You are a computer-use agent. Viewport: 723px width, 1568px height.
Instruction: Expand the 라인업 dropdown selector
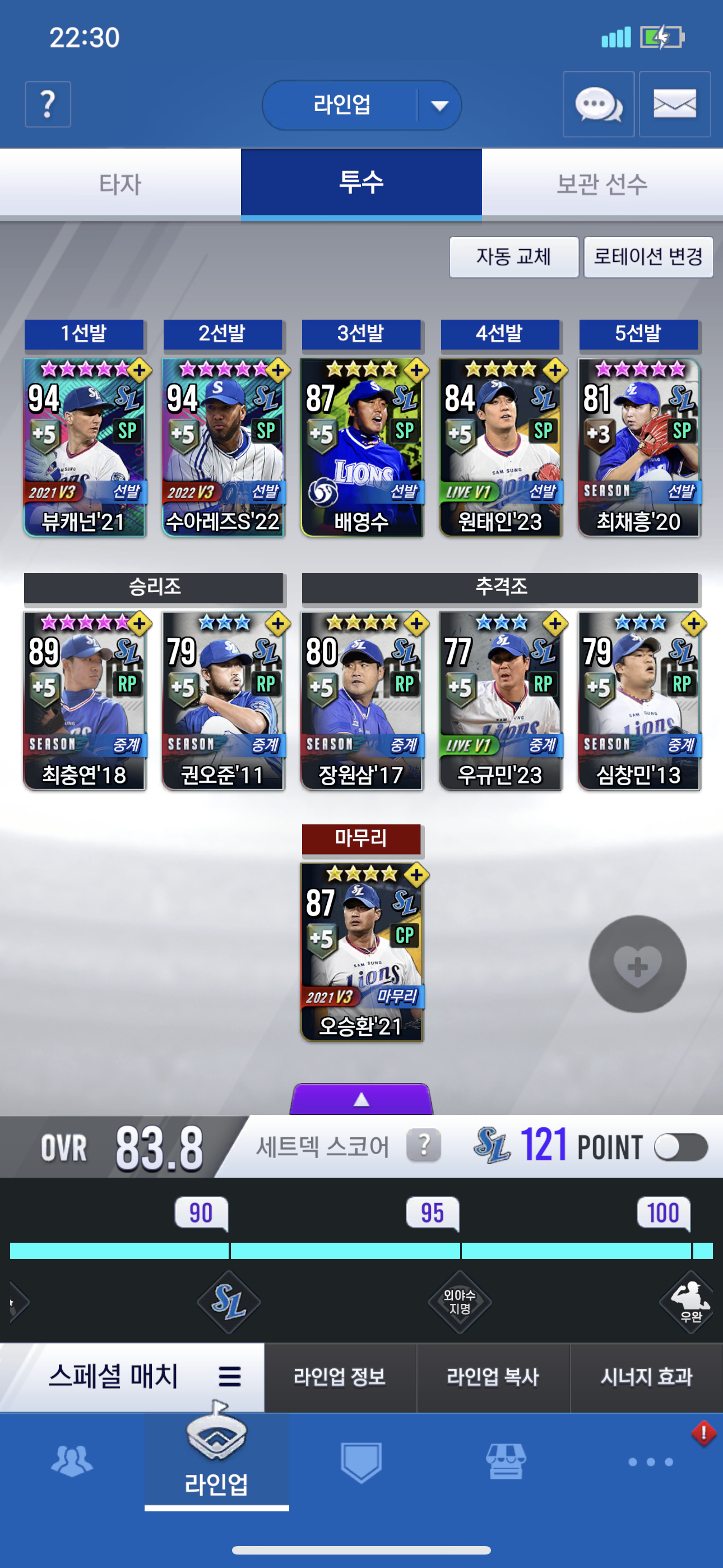[x=361, y=105]
